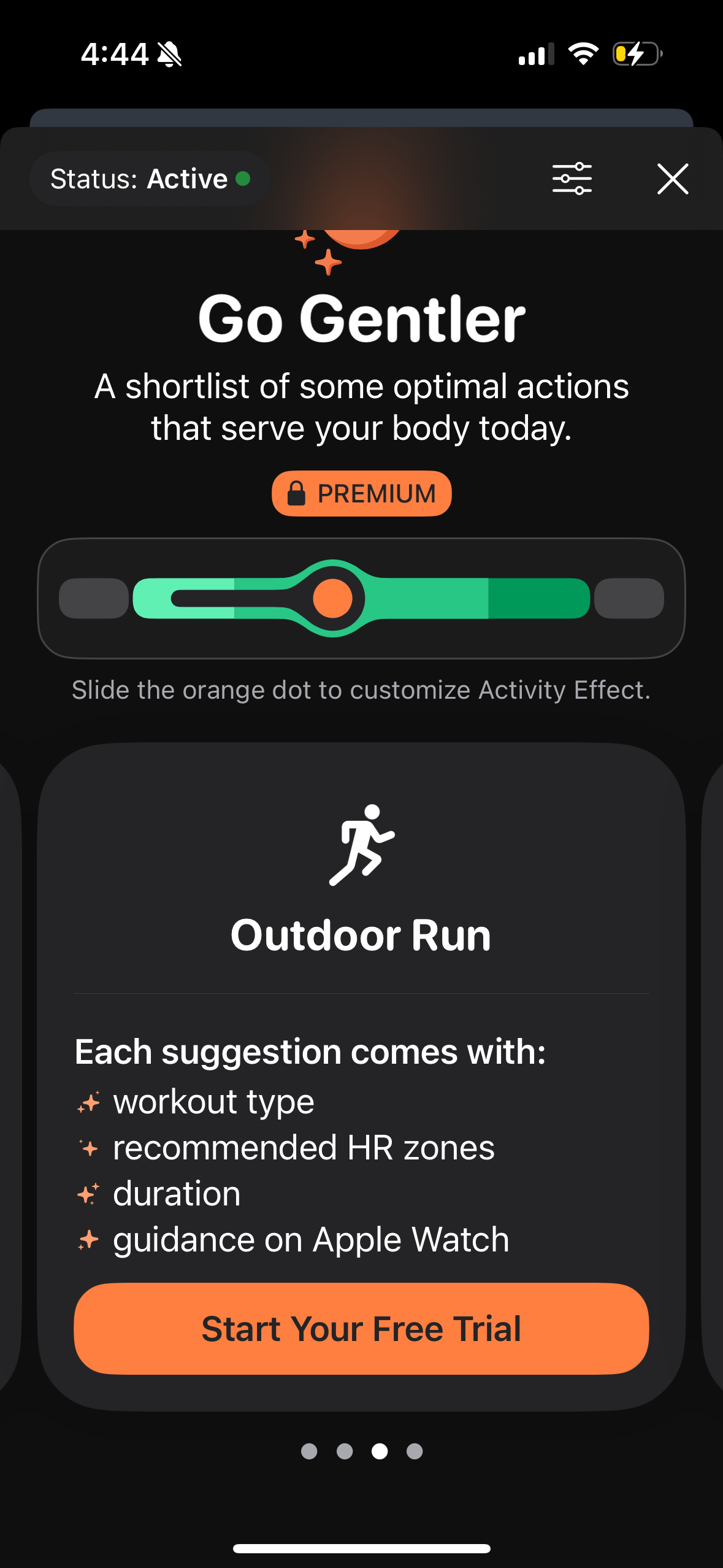723x1568 pixels.
Task: Start Your Free Trial
Action: [361, 1328]
